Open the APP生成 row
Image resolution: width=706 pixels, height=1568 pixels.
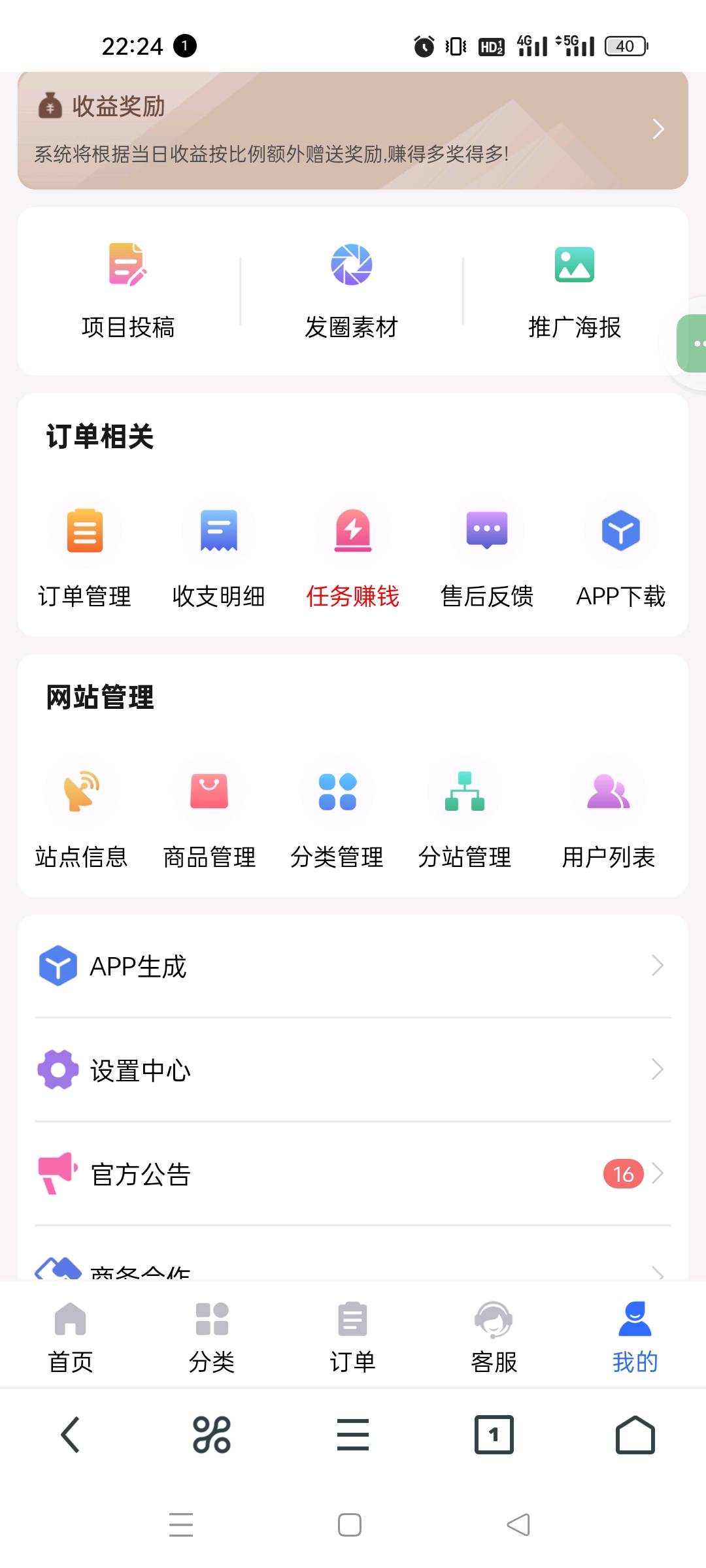(353, 966)
